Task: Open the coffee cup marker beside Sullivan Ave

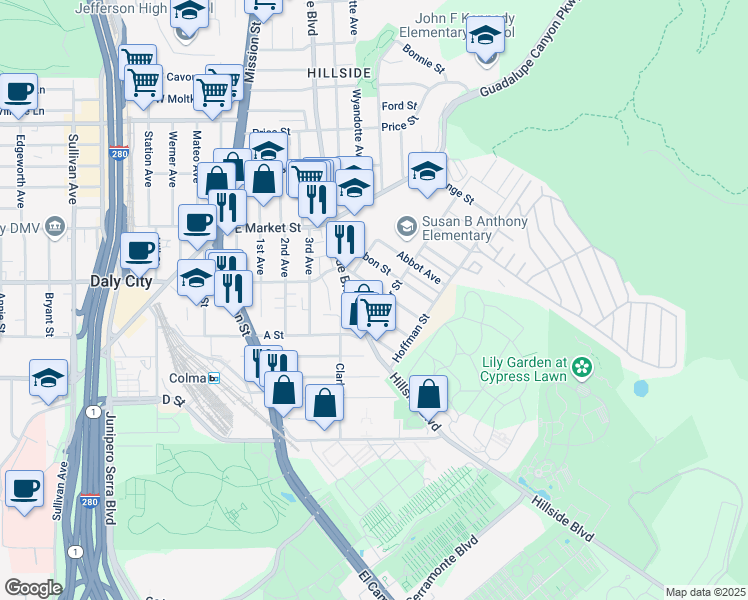Action: [x=24, y=489]
